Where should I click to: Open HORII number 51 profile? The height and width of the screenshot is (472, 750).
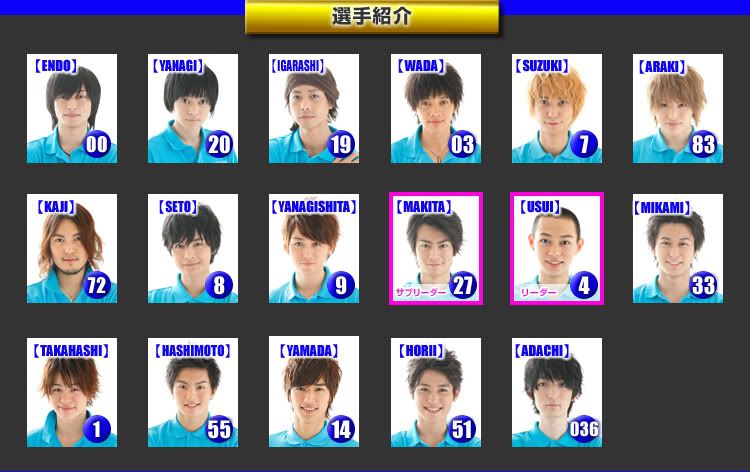pyautogui.click(x=435, y=393)
